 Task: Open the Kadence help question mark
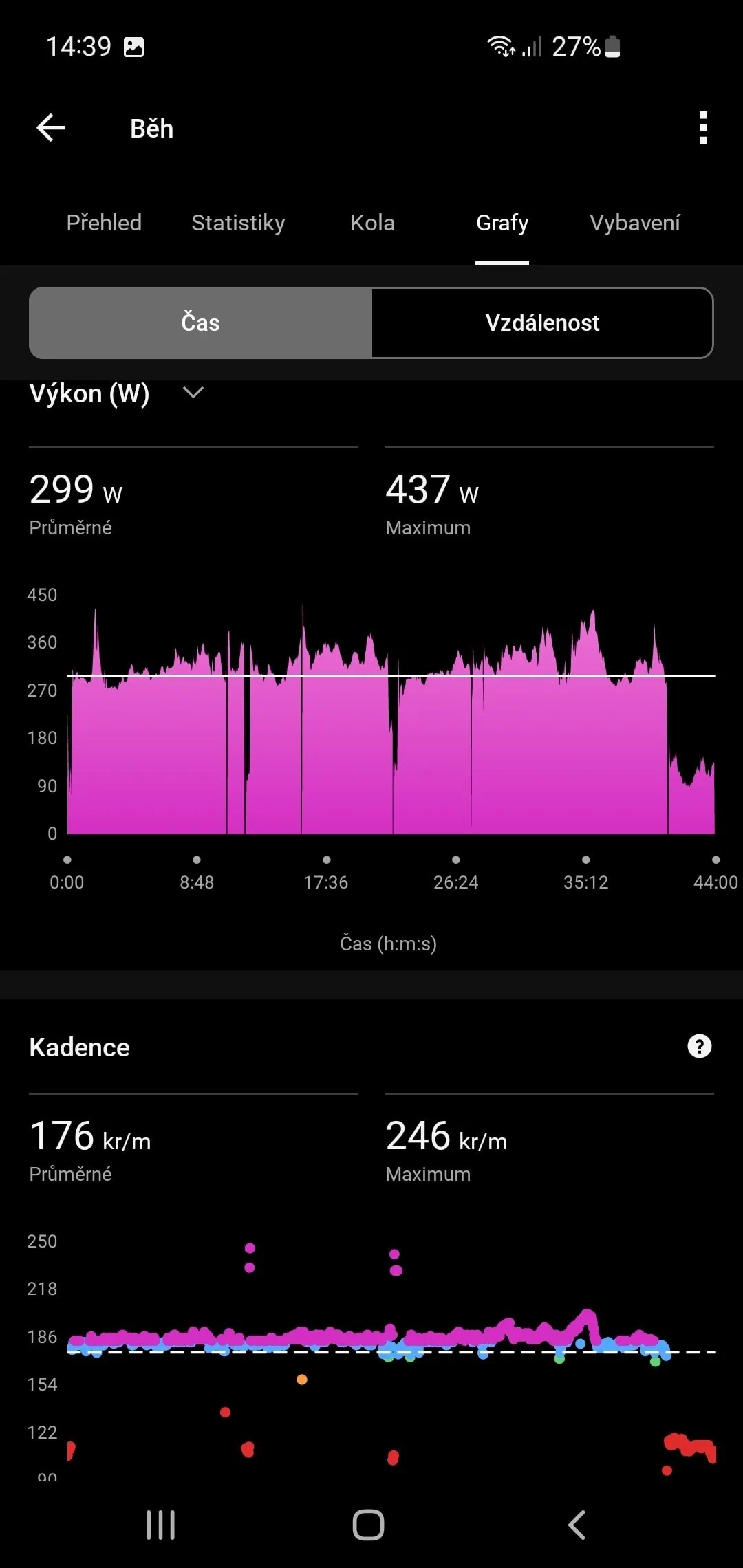(x=699, y=1046)
